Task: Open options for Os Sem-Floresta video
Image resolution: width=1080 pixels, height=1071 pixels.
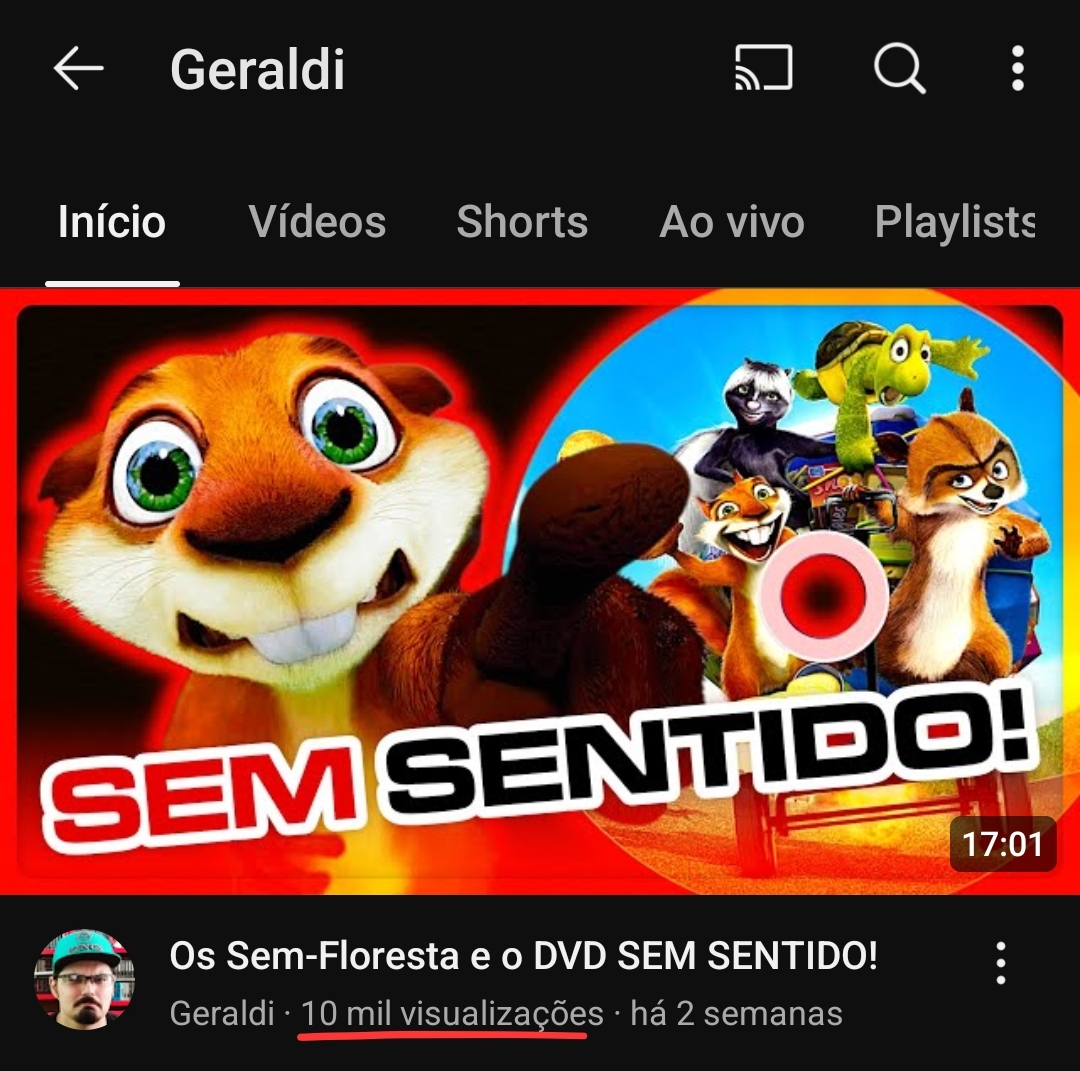Action: click(x=1001, y=963)
